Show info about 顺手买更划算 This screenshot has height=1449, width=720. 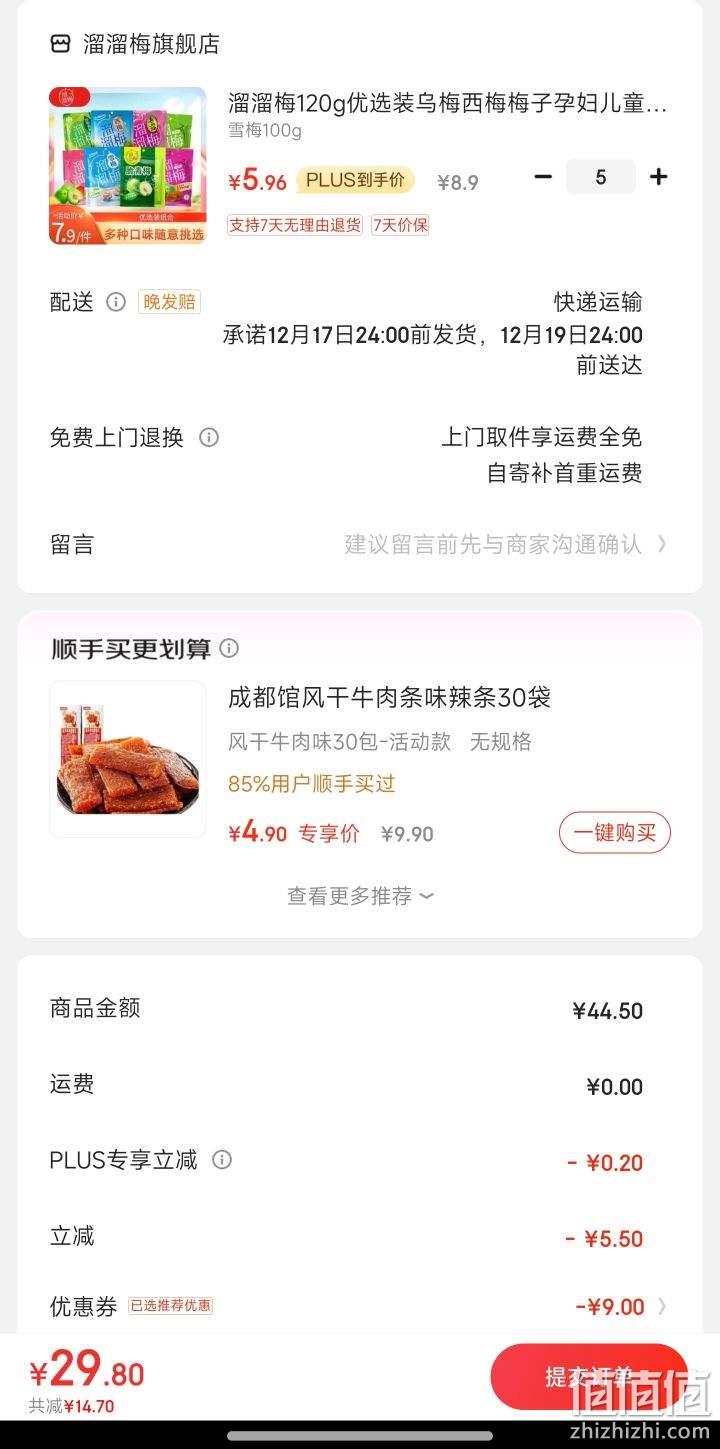pos(229,648)
